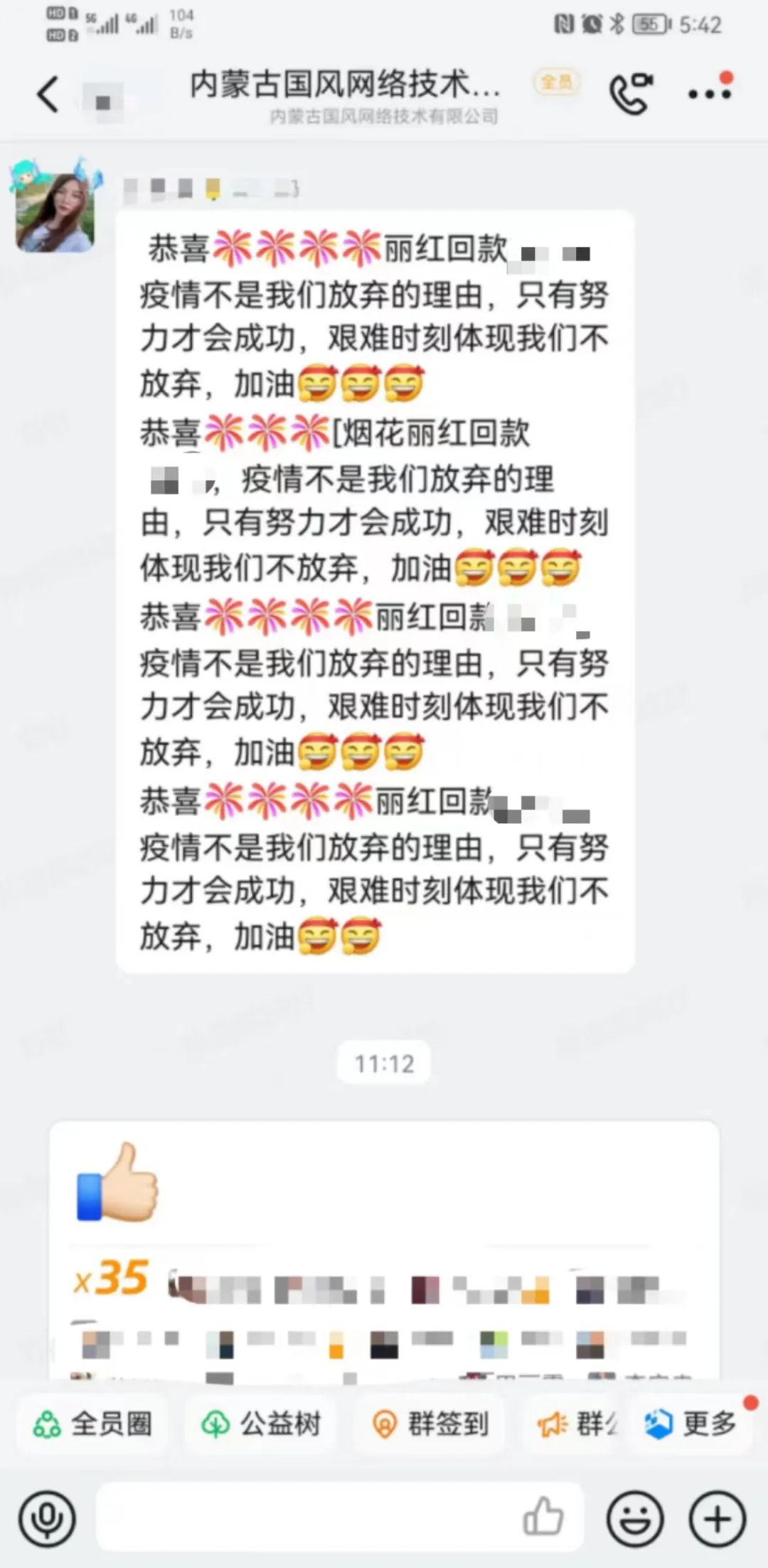Open the 全员圈 shortcut
Image resolution: width=768 pixels, height=1568 pixels.
(x=93, y=1424)
